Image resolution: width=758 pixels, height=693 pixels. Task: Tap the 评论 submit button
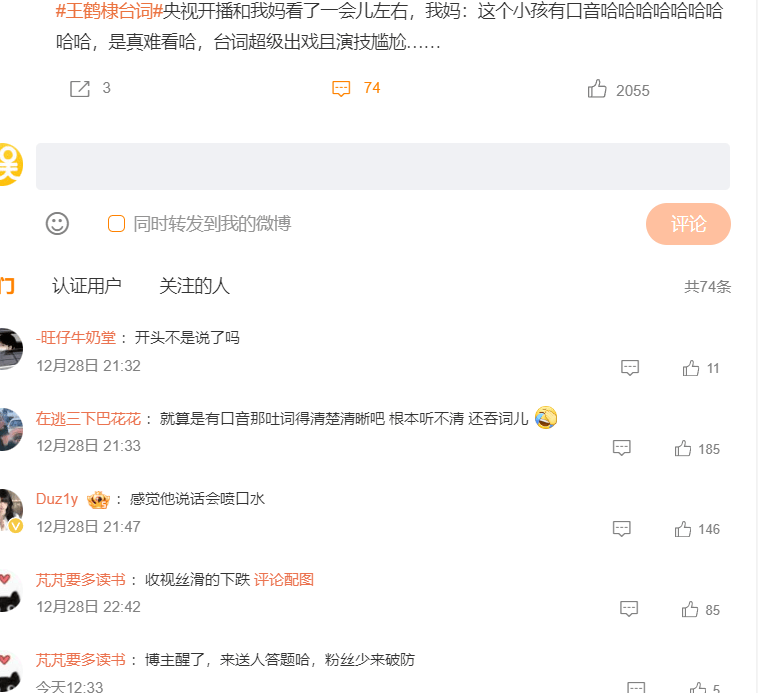coord(688,224)
